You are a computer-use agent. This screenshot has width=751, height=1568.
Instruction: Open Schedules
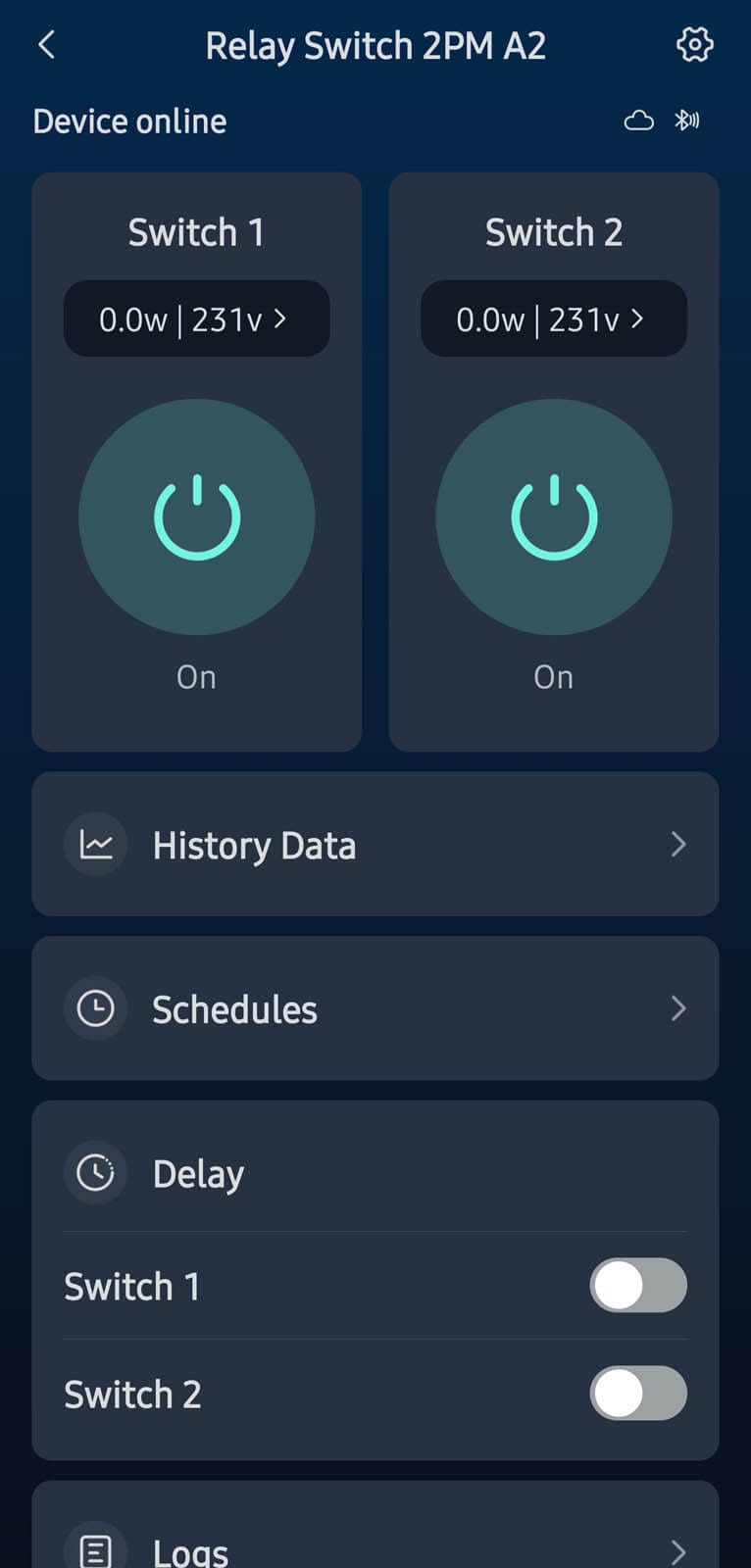coord(375,1008)
